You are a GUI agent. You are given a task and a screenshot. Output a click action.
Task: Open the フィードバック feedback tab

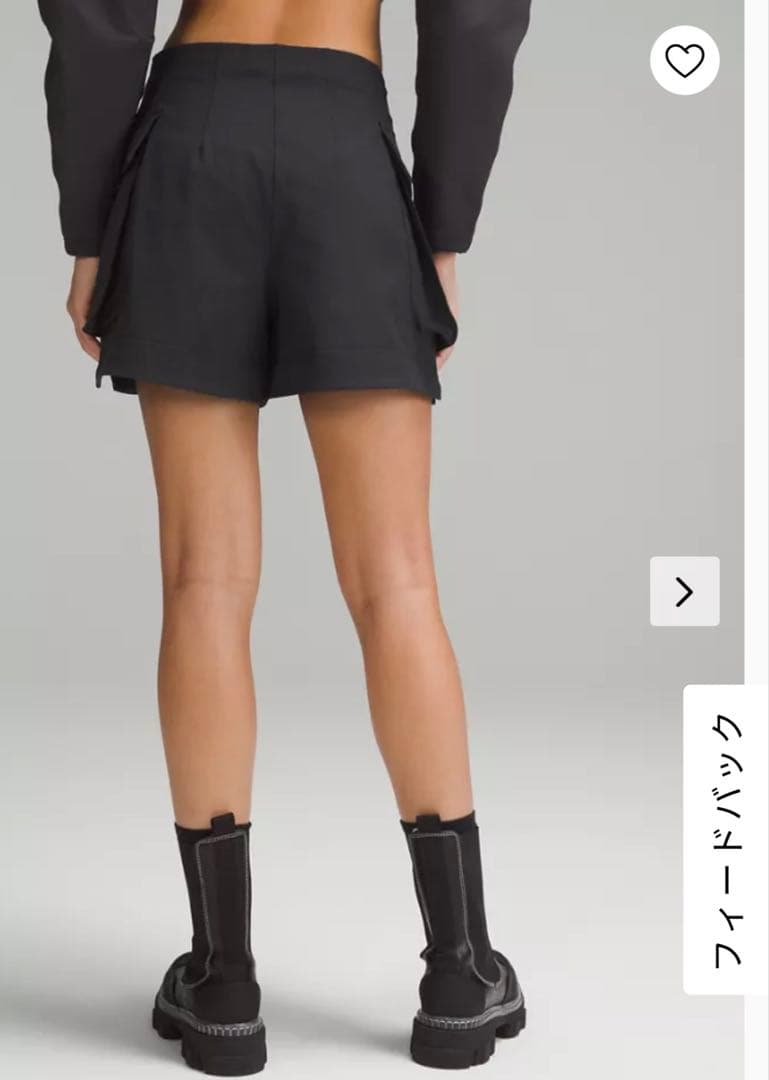(x=727, y=840)
